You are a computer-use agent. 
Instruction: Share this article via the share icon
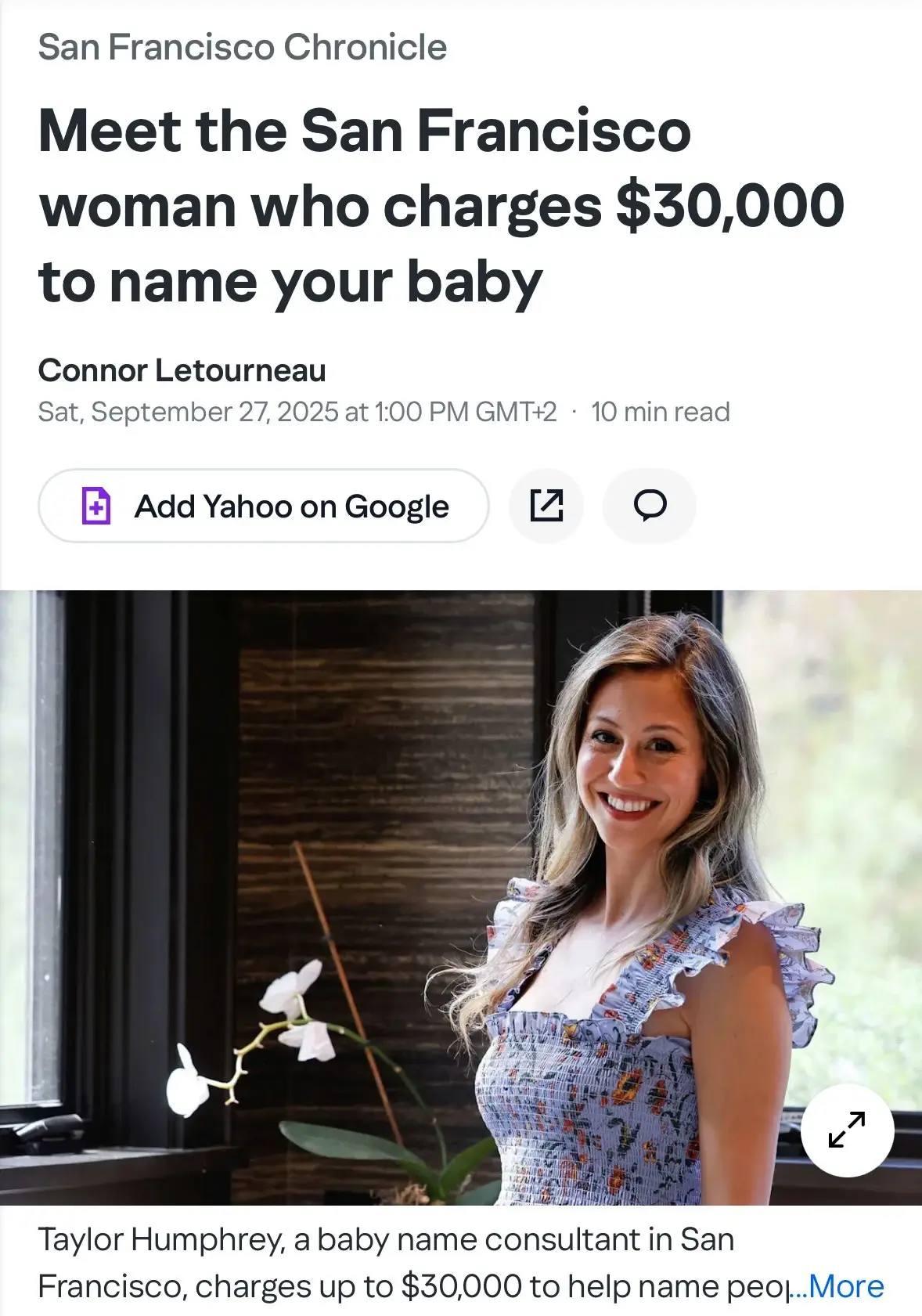tap(546, 506)
